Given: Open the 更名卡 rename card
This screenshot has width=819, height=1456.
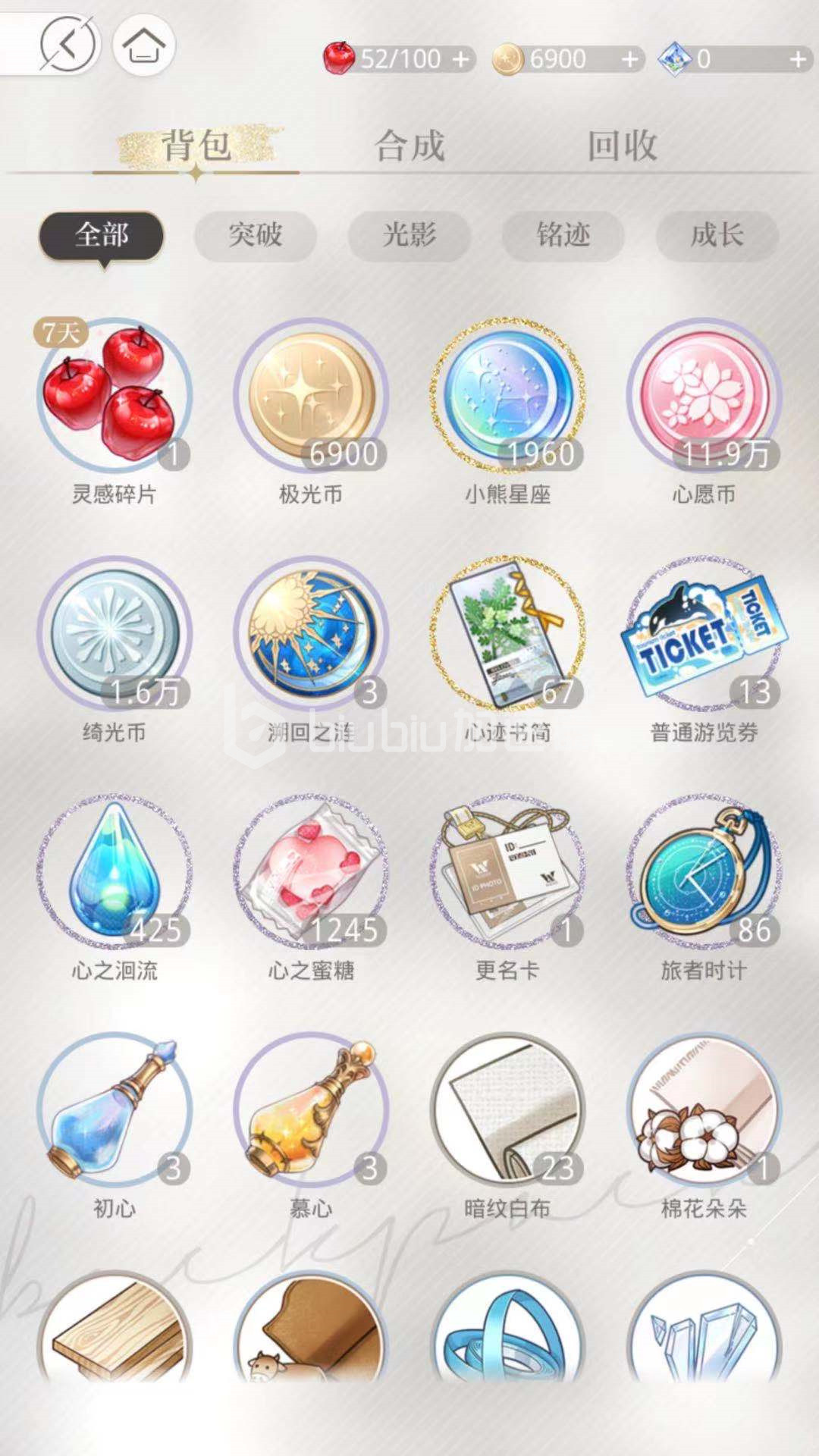Looking at the screenshot, I should [x=507, y=871].
